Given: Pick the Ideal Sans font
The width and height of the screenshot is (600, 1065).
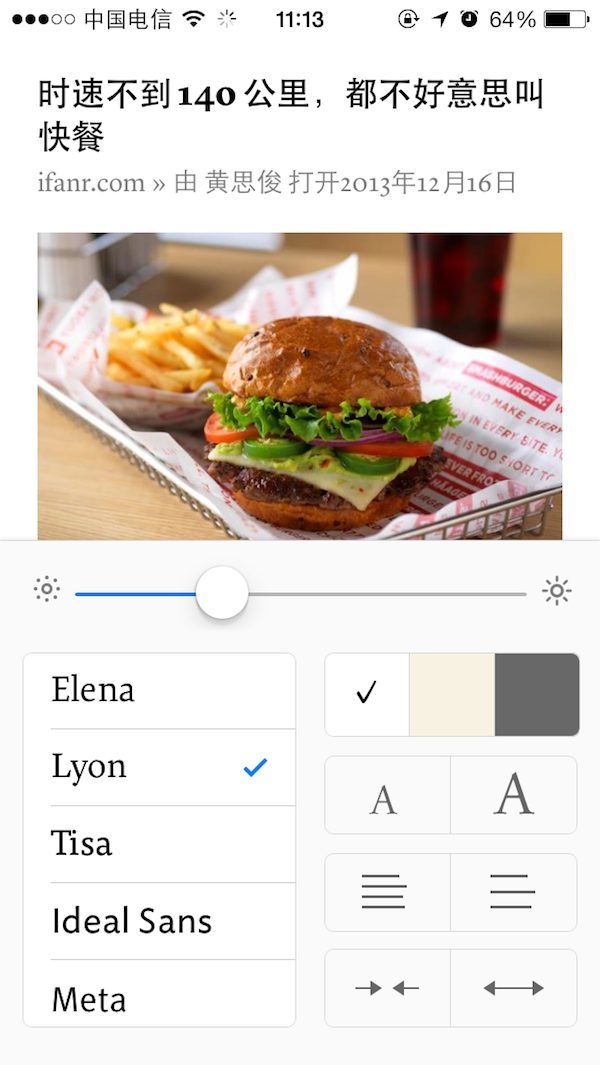Looking at the screenshot, I should tap(159, 921).
